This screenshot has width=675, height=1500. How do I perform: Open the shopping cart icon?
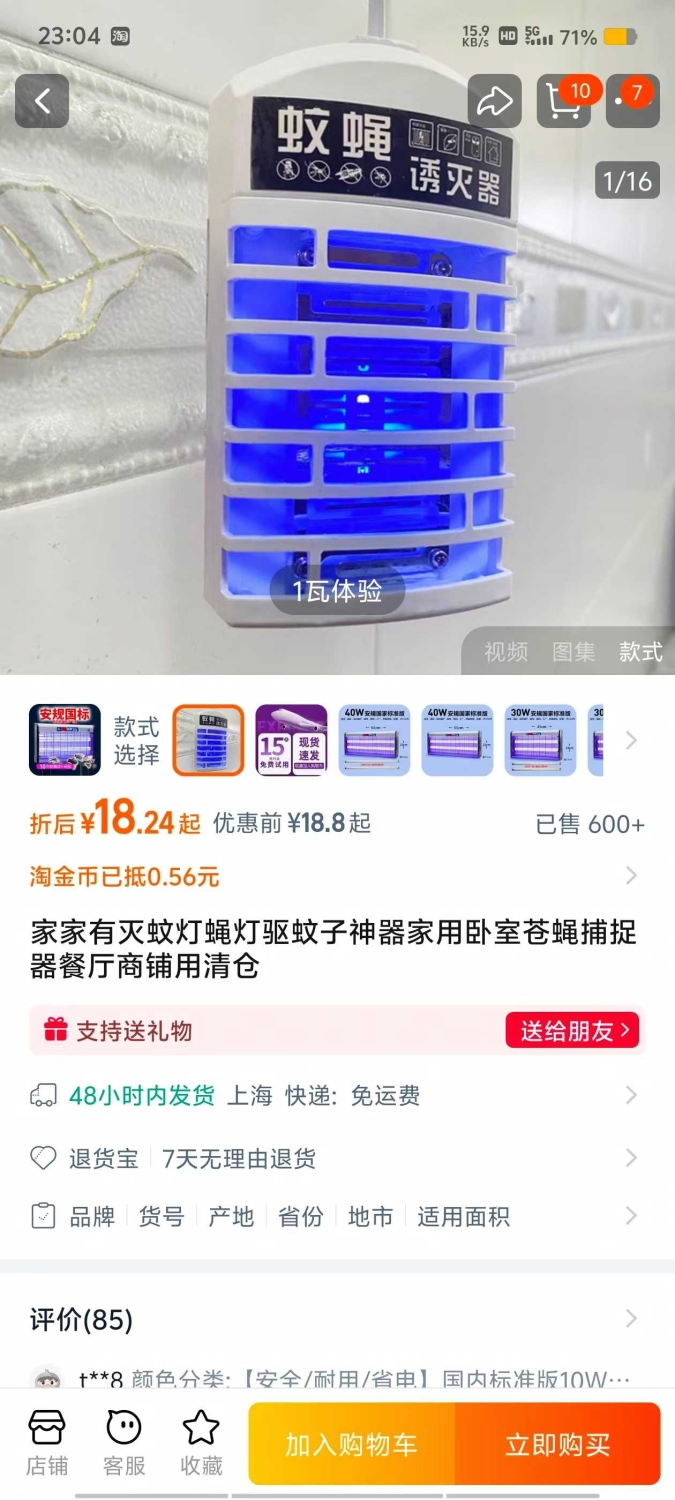point(564,101)
